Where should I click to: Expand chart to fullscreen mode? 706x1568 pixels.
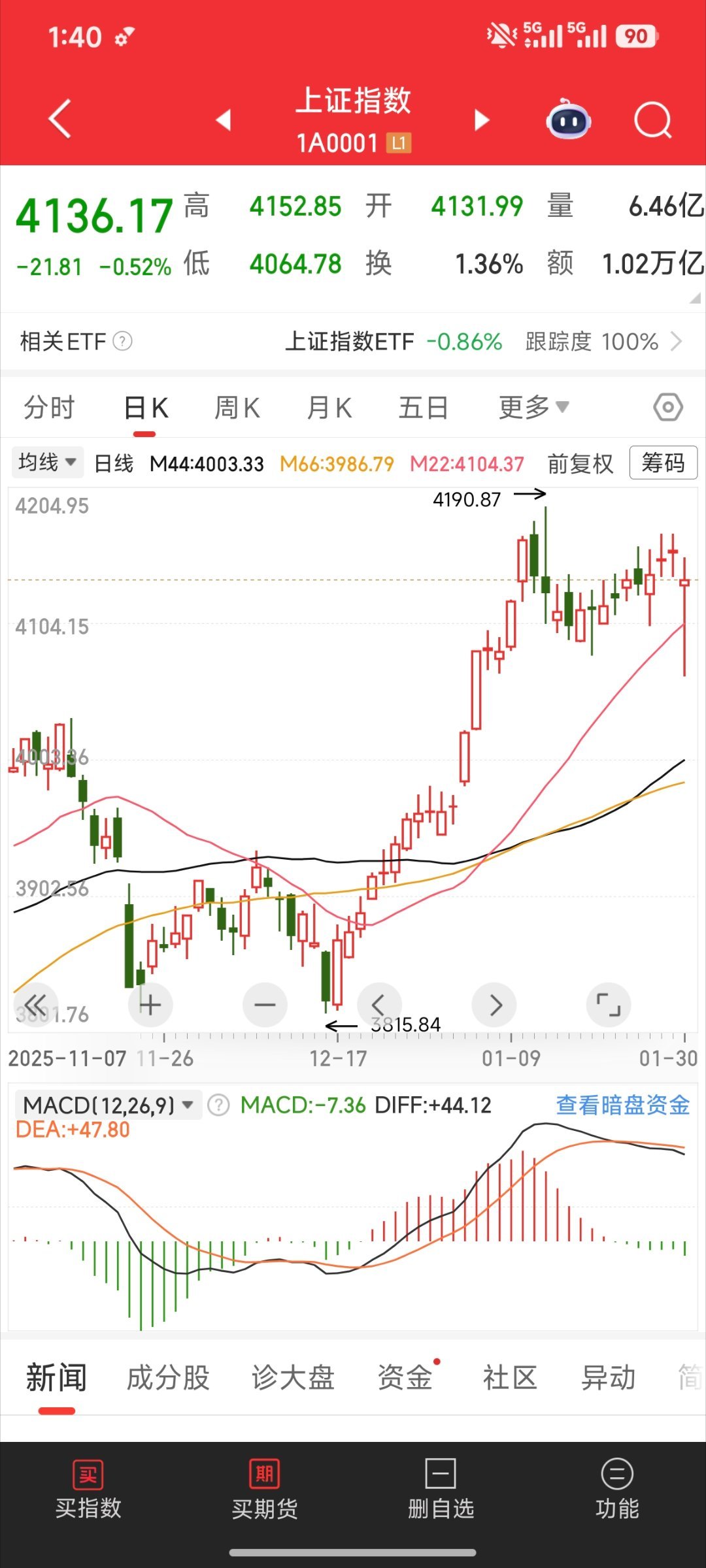[609, 1005]
